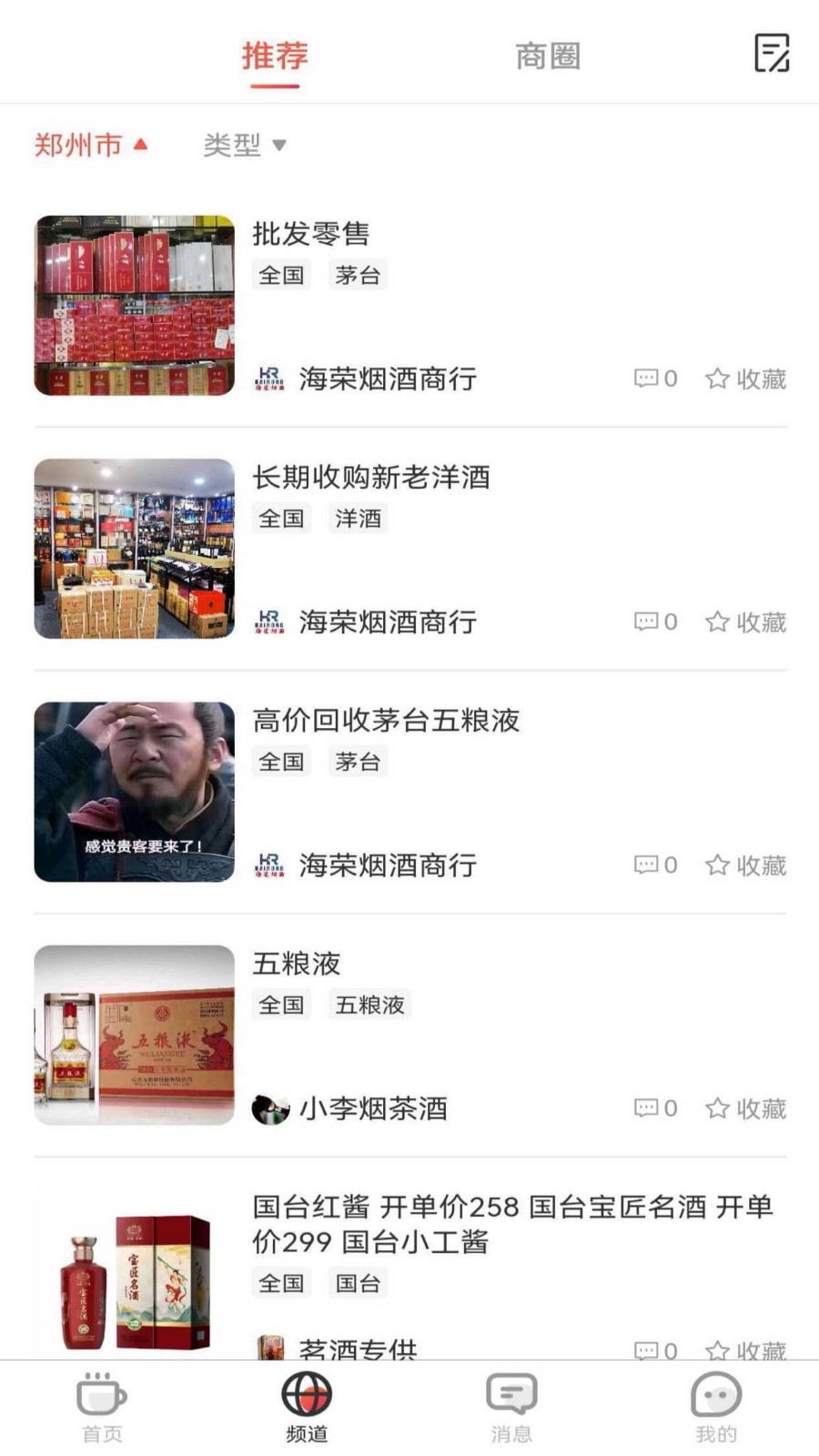Open comments on the 批发零售 post
The width and height of the screenshot is (819, 1456).
pyautogui.click(x=655, y=379)
